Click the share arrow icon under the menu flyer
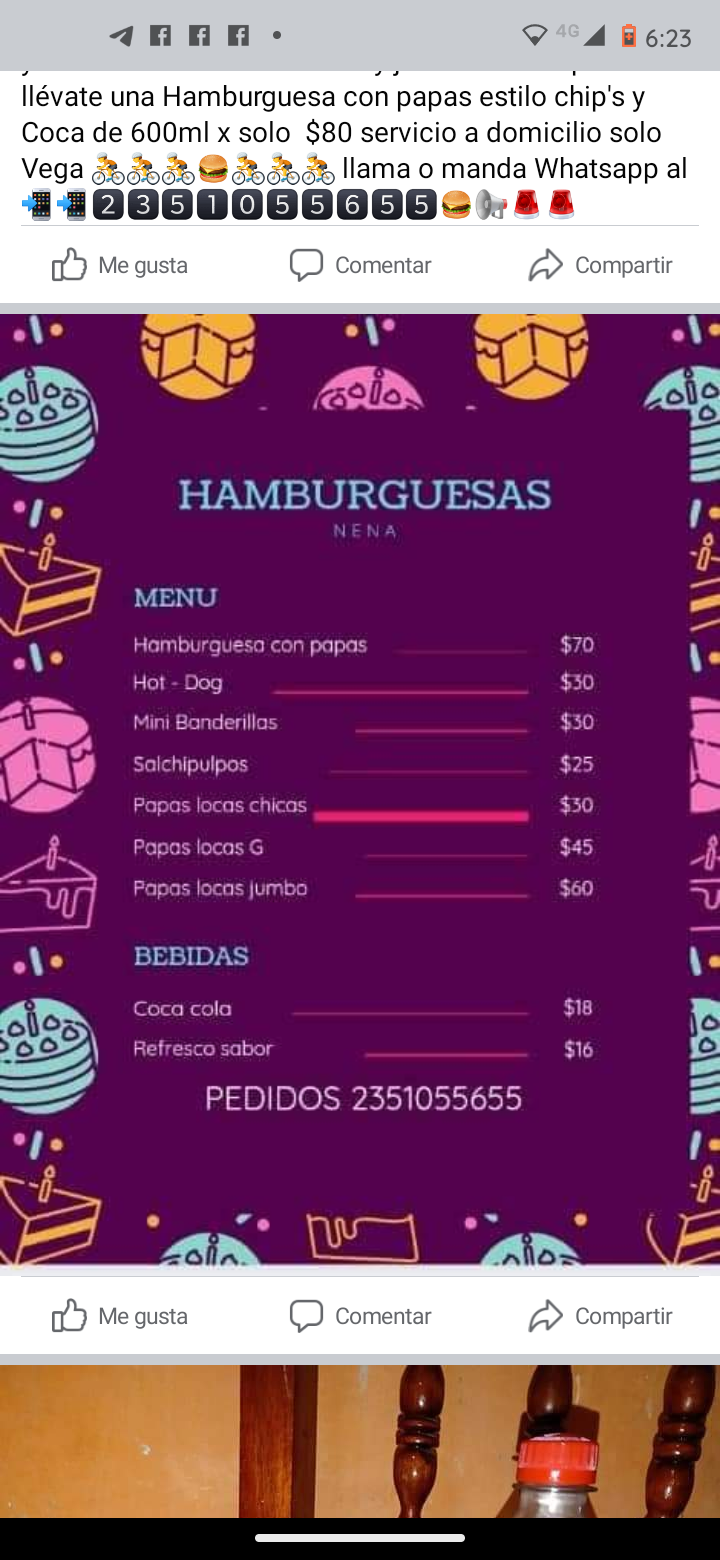This screenshot has height=1560, width=720. pyautogui.click(x=546, y=1315)
